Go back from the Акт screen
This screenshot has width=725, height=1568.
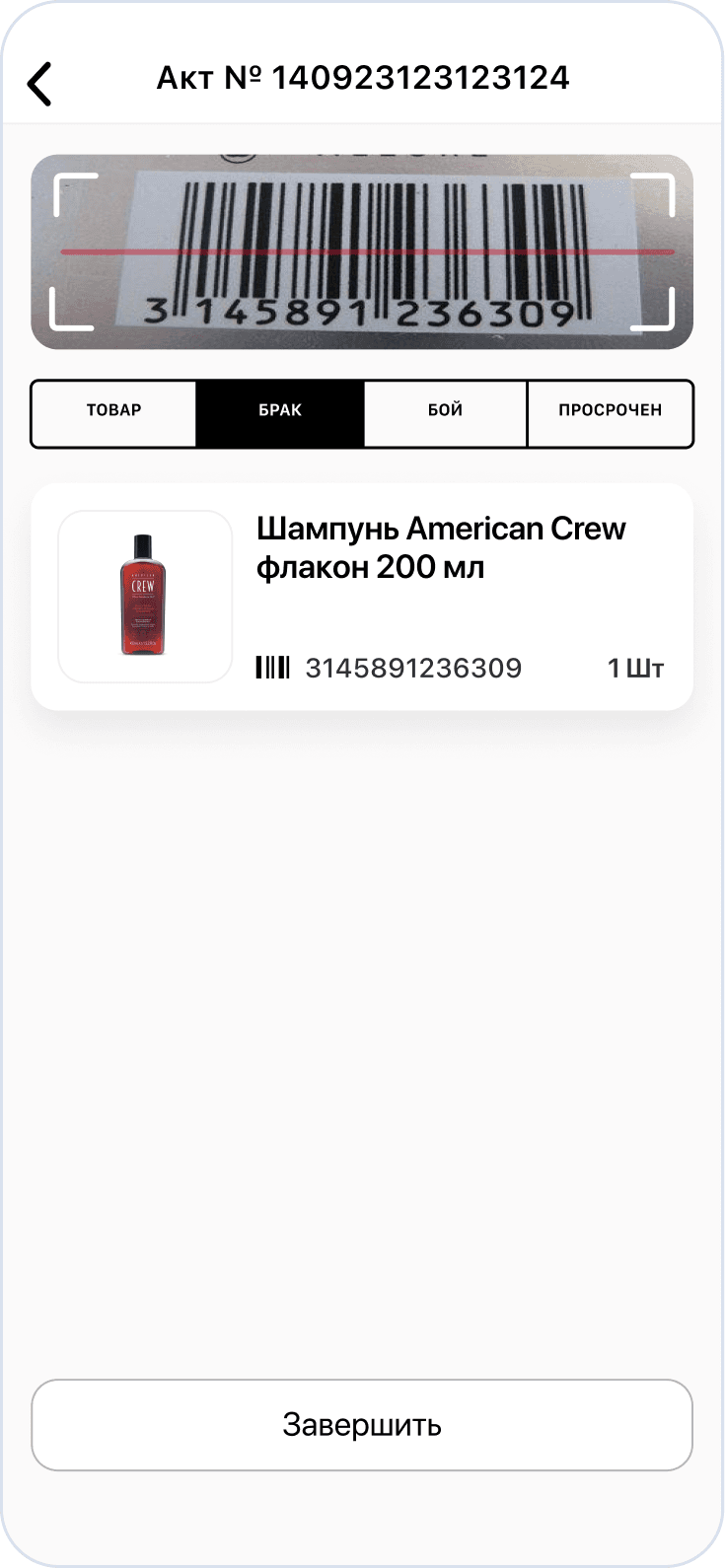pyautogui.click(x=39, y=83)
